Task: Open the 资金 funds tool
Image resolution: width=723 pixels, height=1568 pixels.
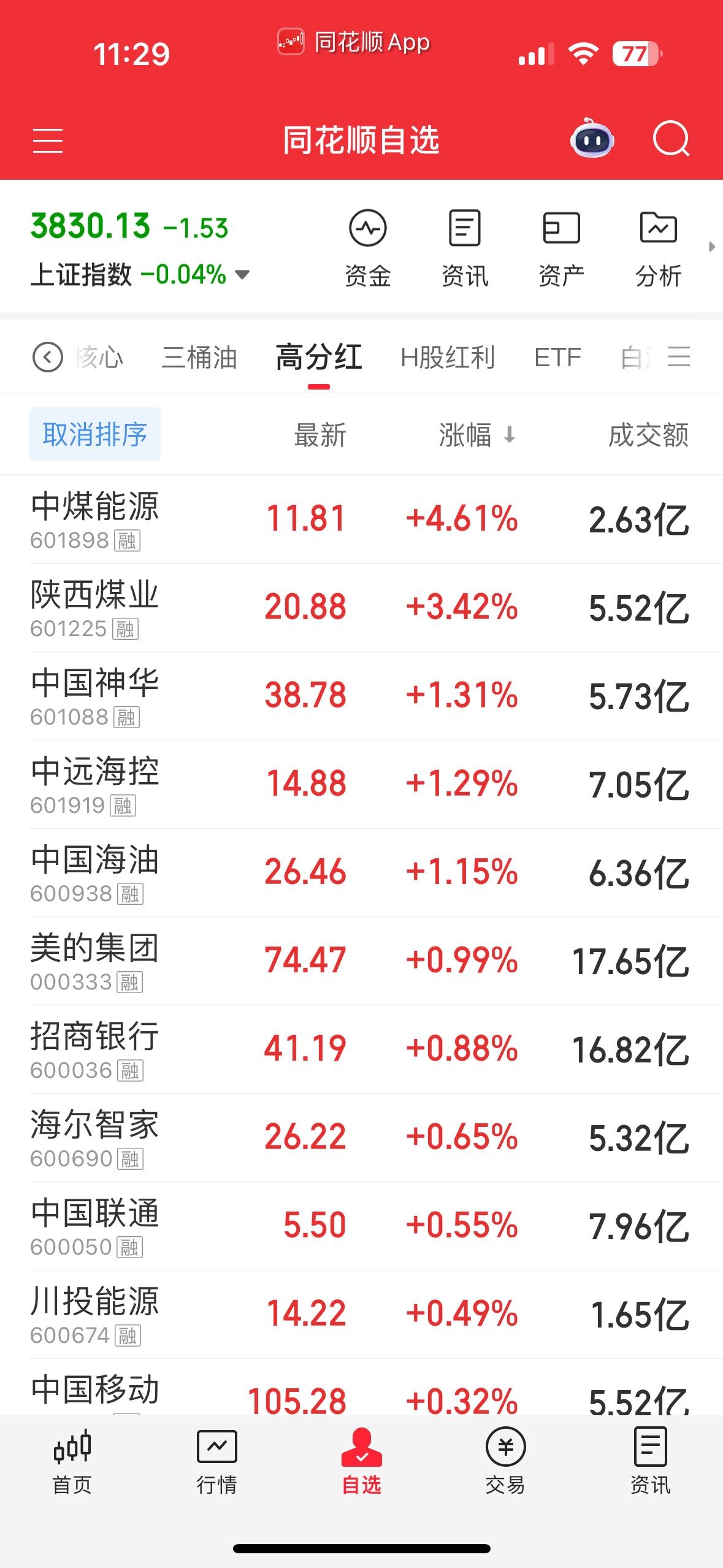Action: point(367,248)
